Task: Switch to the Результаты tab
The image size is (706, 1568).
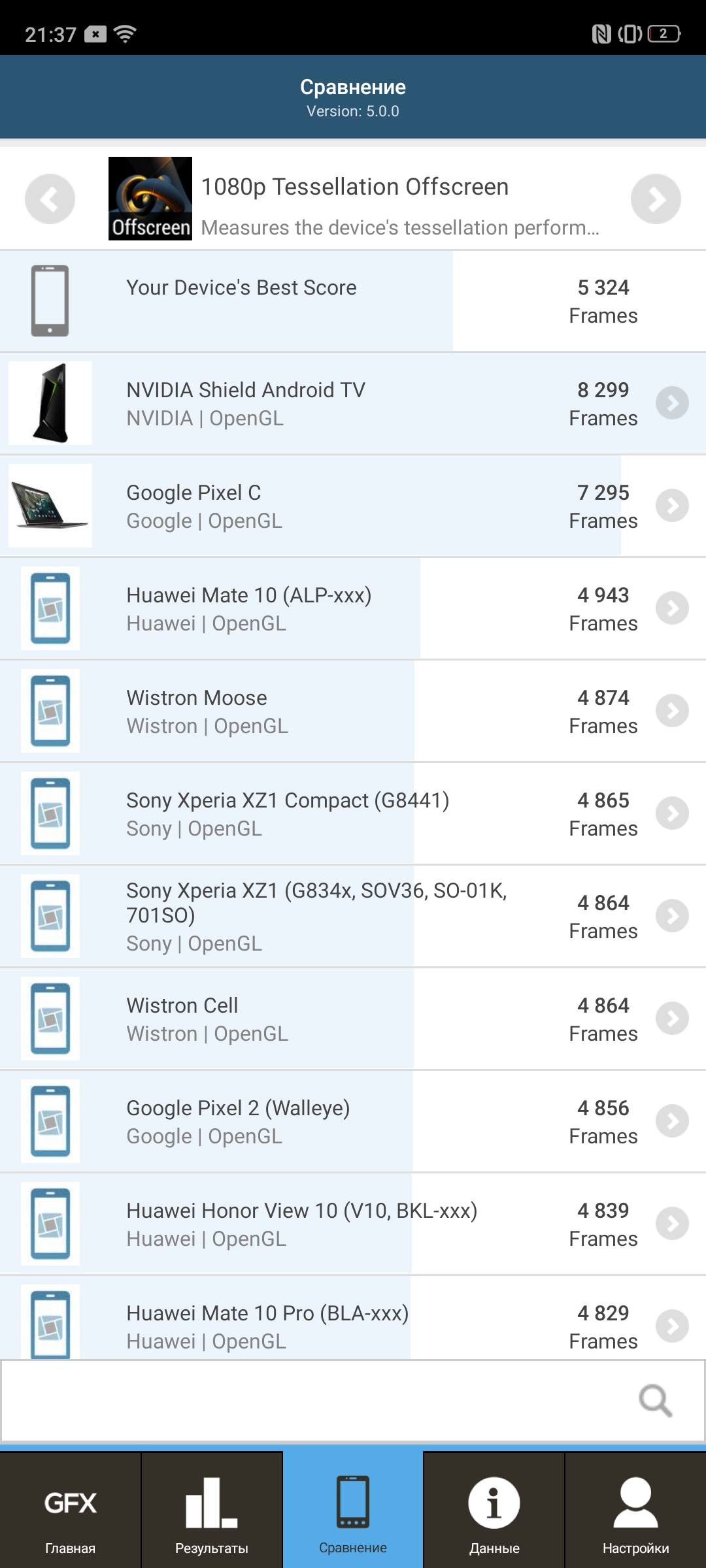Action: [212, 1511]
